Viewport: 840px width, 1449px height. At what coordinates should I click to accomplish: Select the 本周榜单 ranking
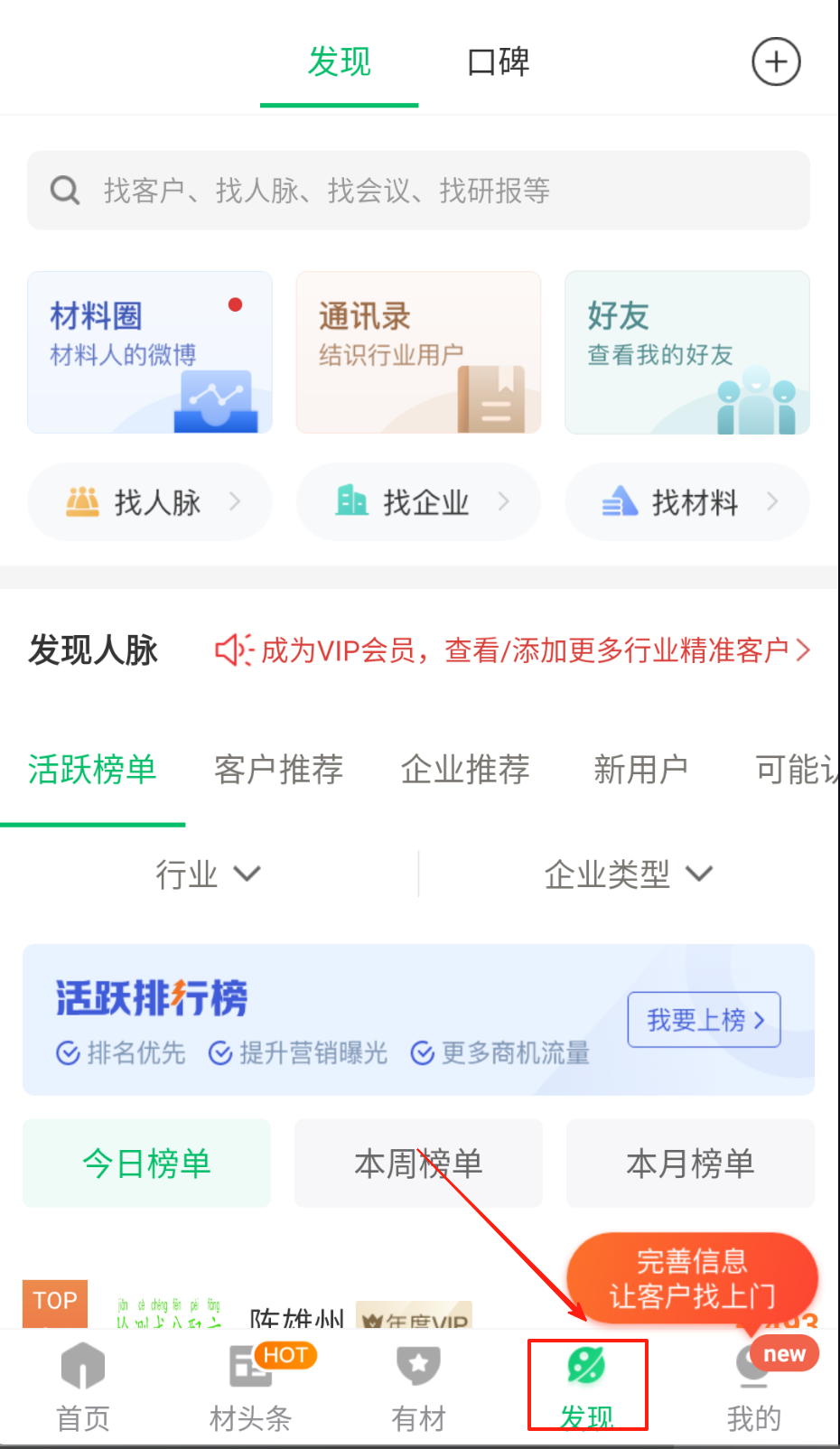[418, 1164]
